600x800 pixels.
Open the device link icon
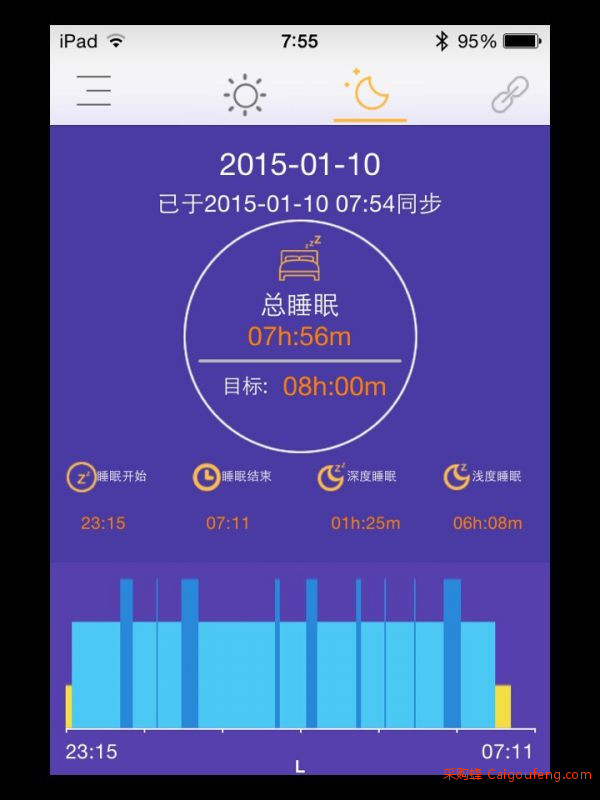pos(511,93)
